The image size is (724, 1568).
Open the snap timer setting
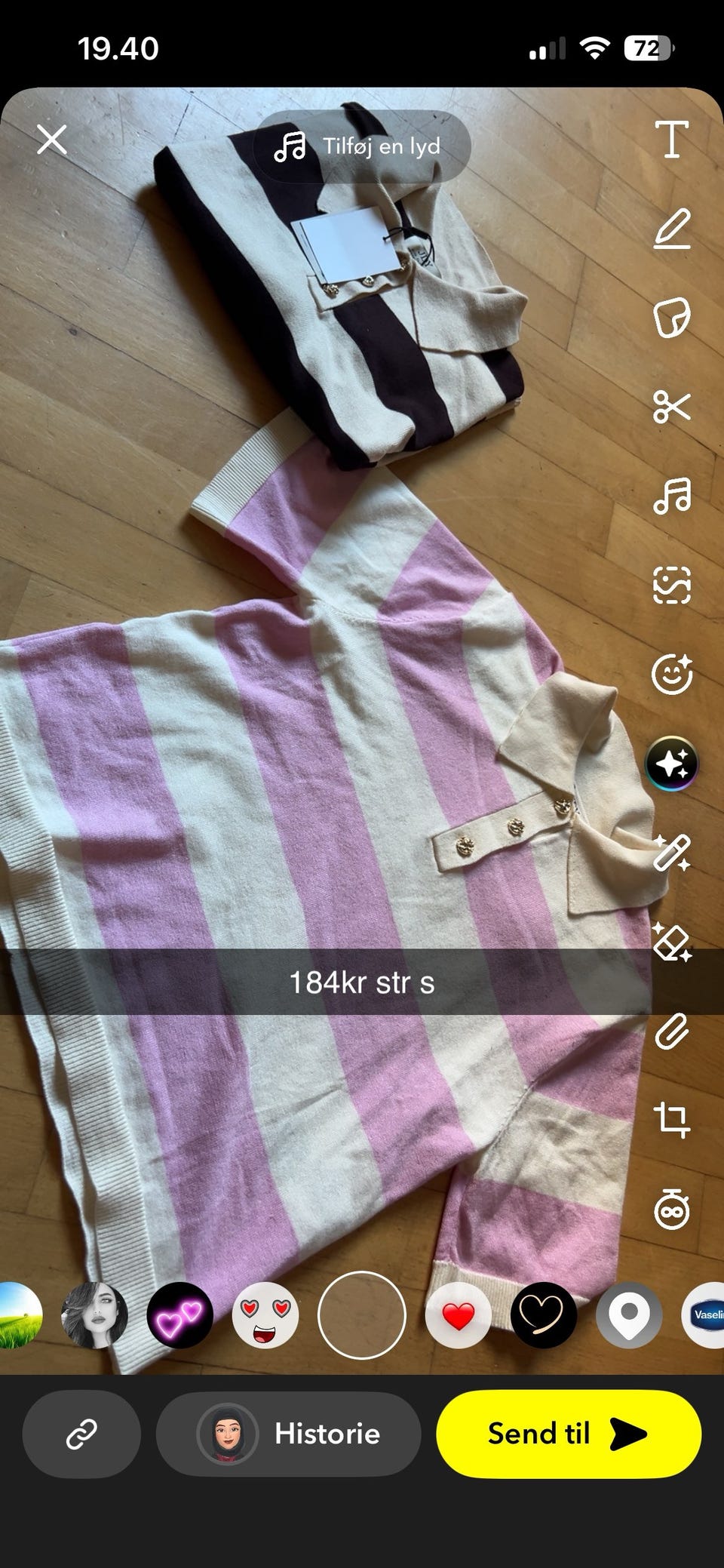click(x=671, y=1210)
